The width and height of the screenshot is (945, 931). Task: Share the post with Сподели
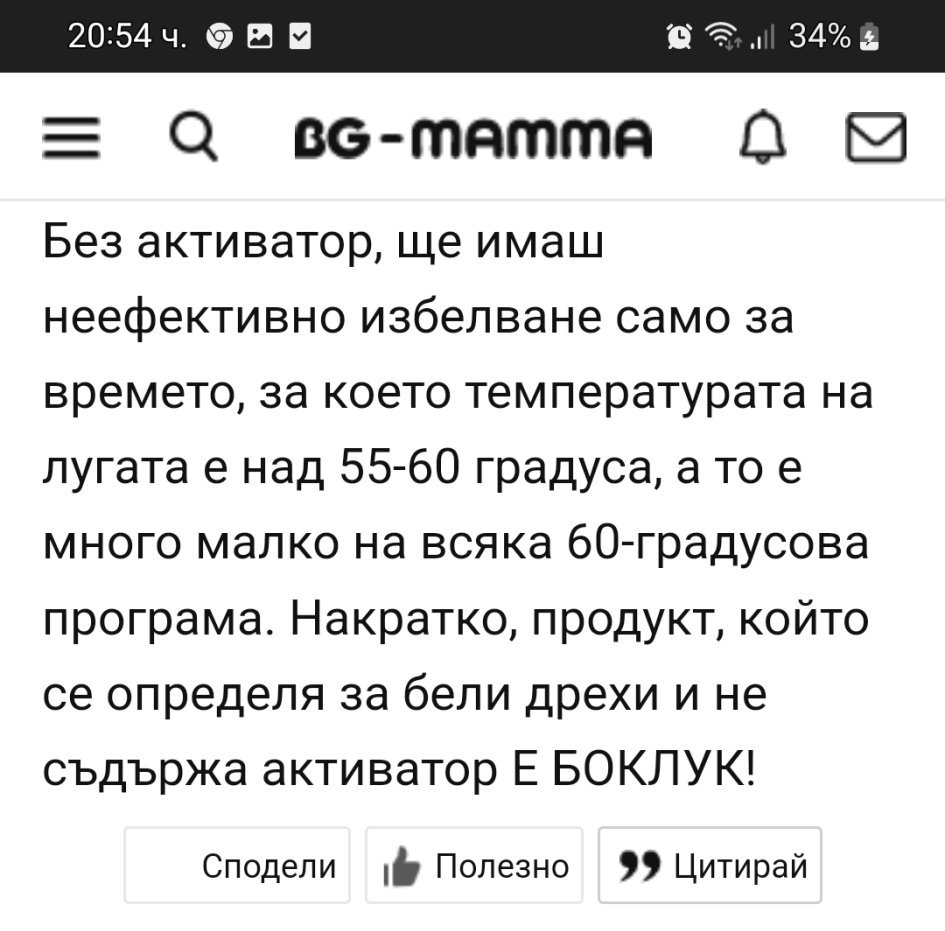pyautogui.click(x=237, y=865)
